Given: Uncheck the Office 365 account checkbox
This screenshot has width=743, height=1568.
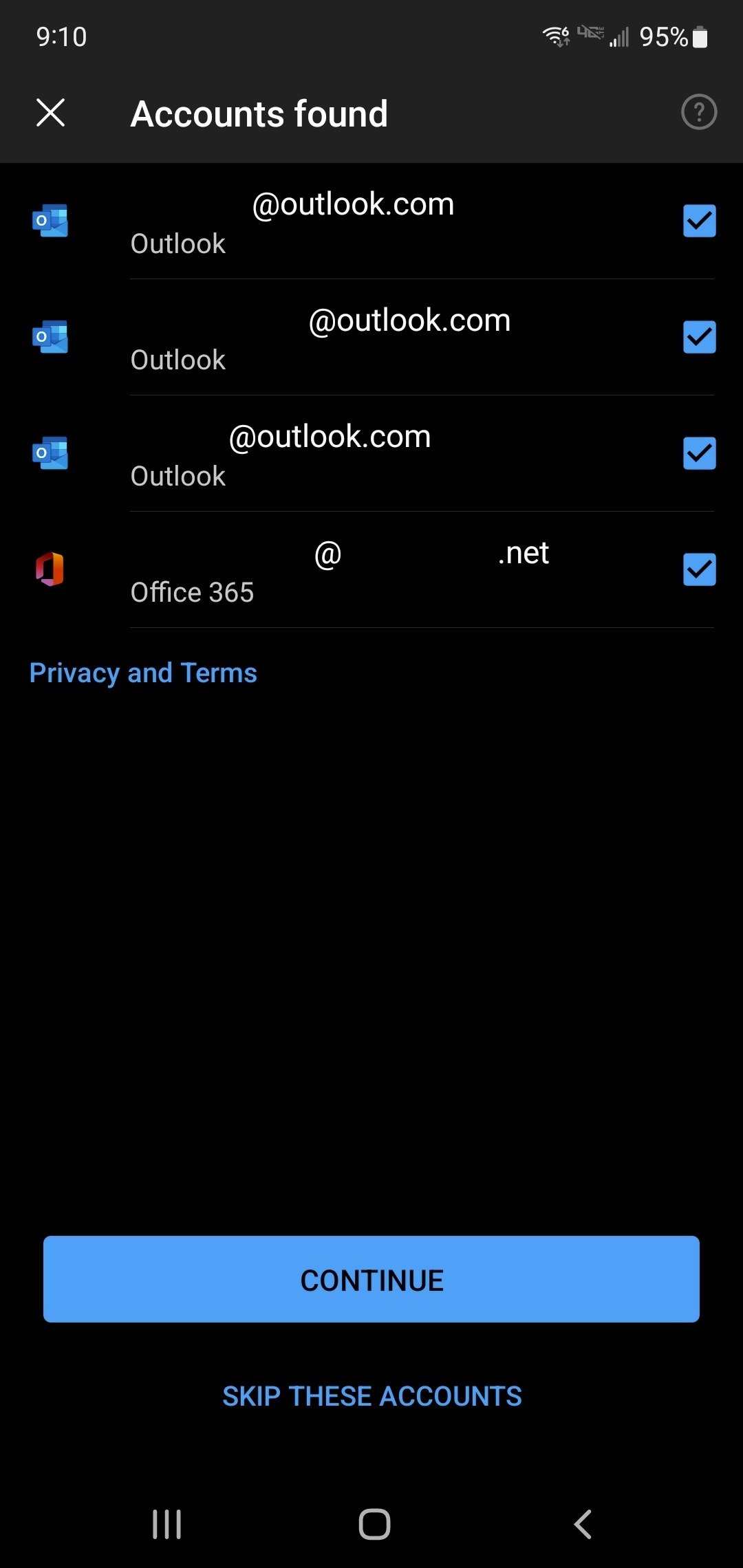Looking at the screenshot, I should point(699,569).
